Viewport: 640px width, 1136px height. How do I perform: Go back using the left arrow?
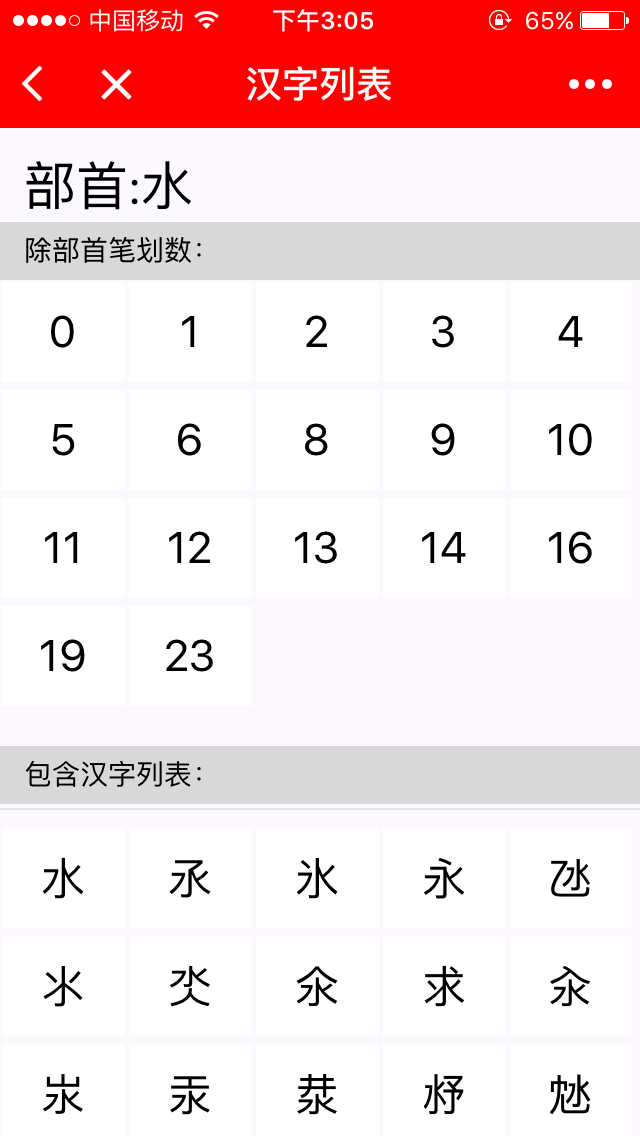(x=33, y=85)
